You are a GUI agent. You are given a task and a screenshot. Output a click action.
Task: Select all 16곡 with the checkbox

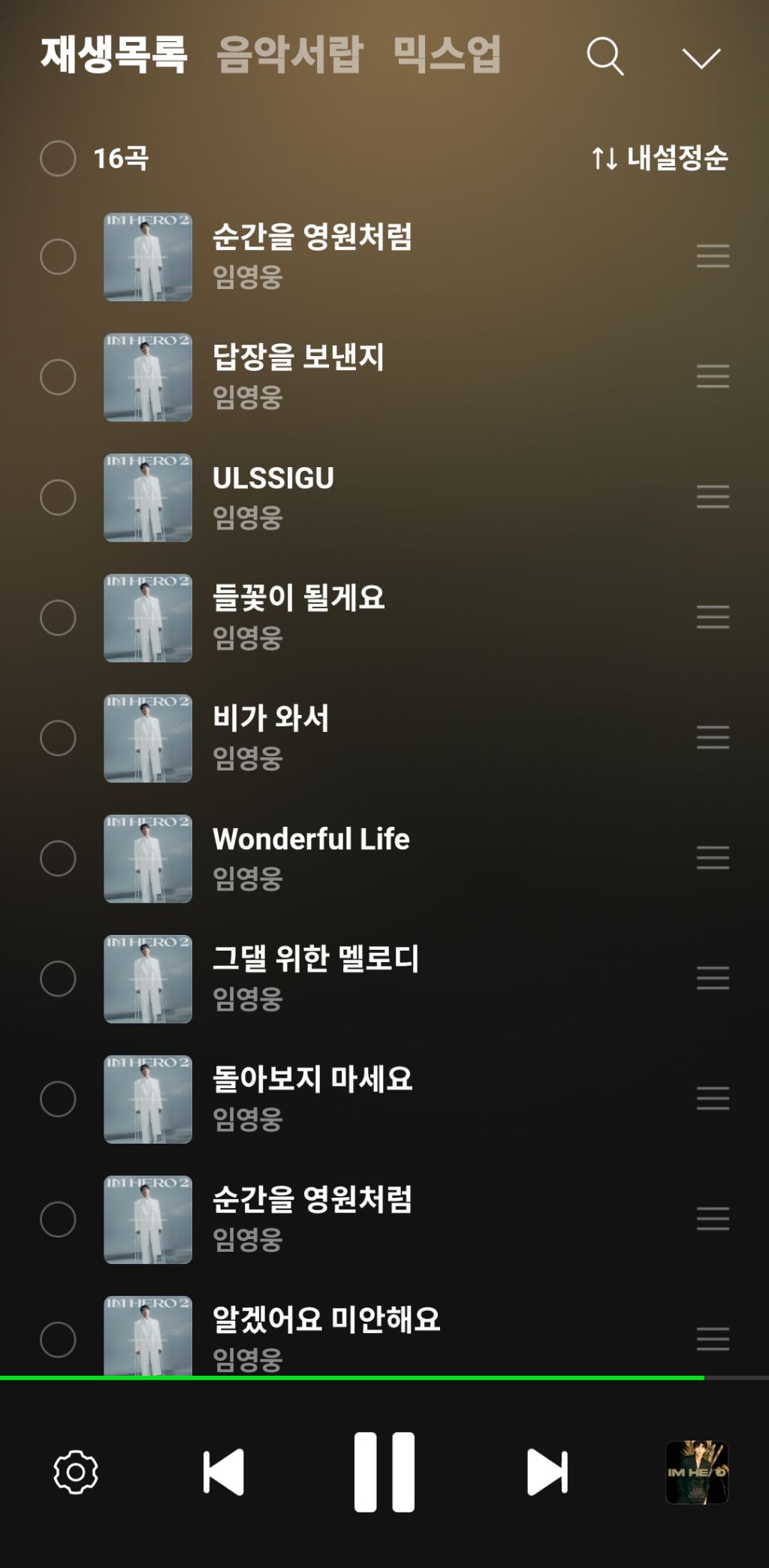pos(58,158)
